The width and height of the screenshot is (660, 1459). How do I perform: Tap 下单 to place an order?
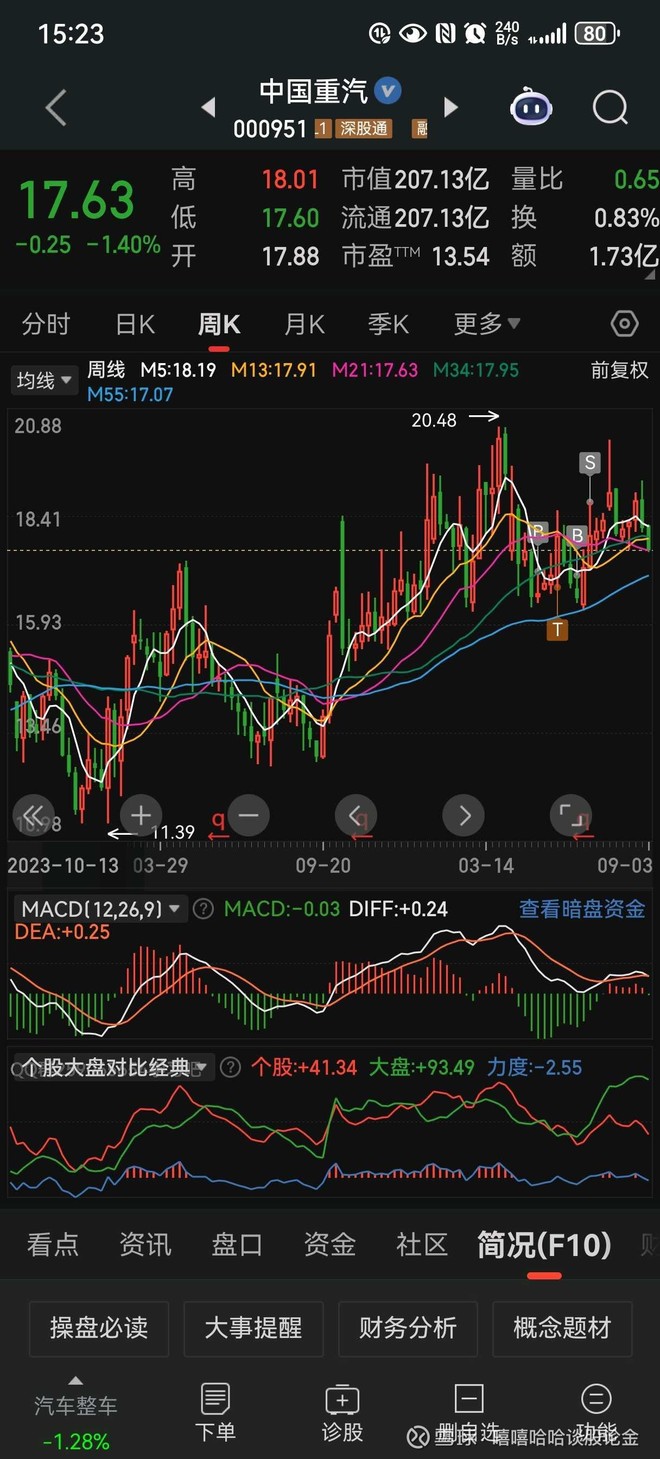tap(215, 1412)
